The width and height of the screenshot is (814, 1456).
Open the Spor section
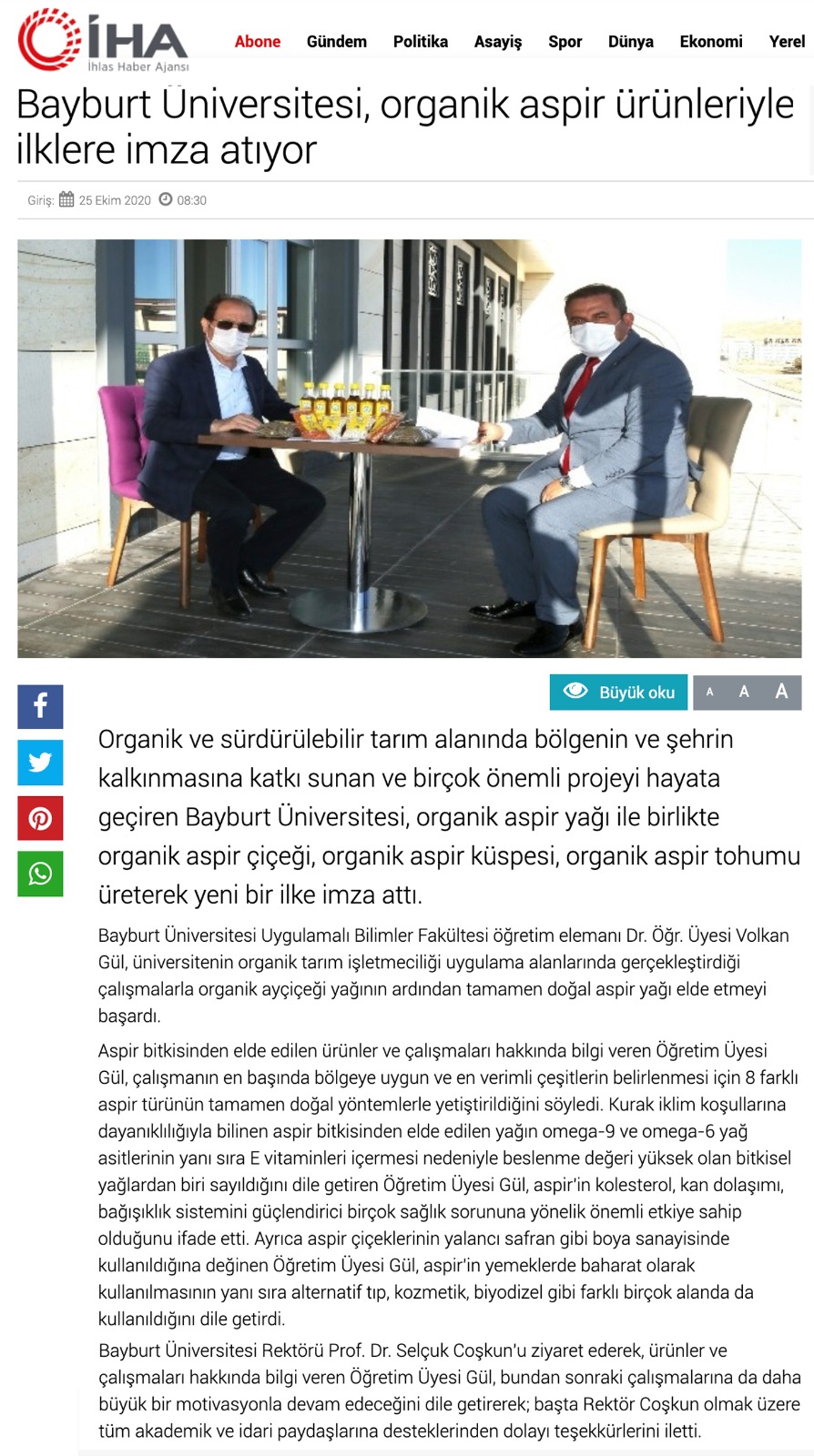565,42
